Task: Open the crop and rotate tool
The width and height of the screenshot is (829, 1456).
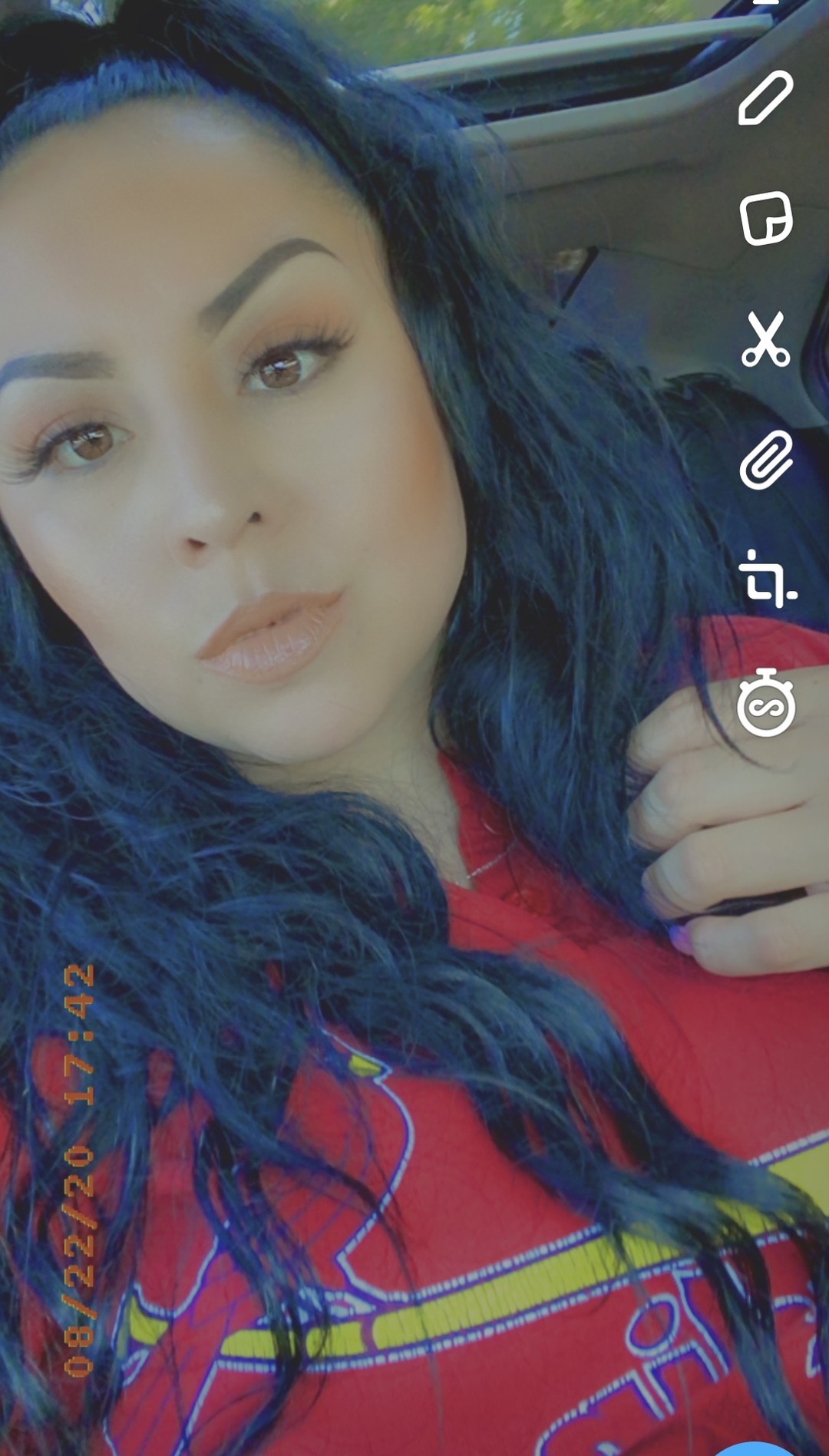Action: (x=767, y=580)
